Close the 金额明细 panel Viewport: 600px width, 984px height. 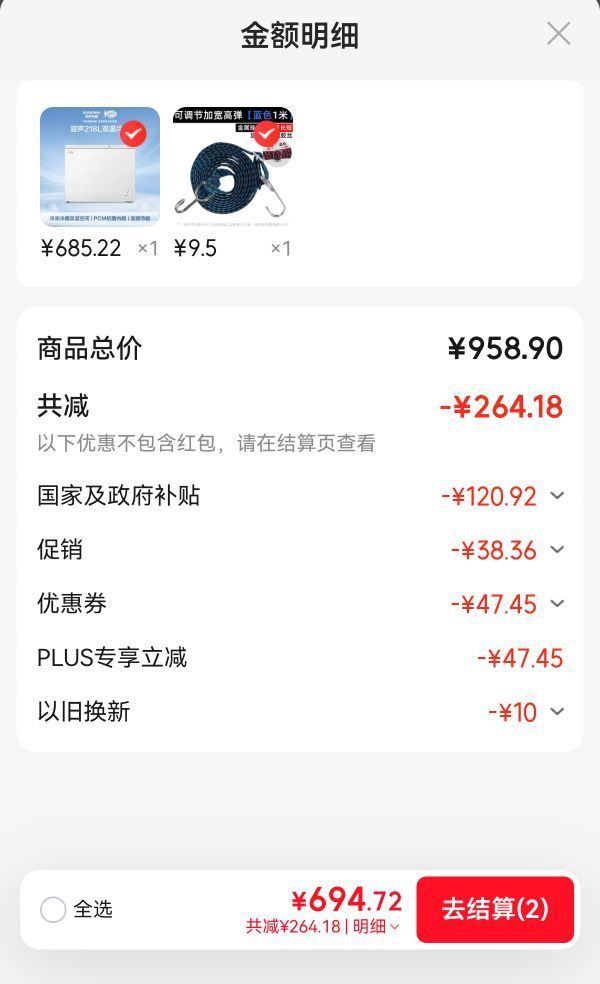(x=558, y=34)
